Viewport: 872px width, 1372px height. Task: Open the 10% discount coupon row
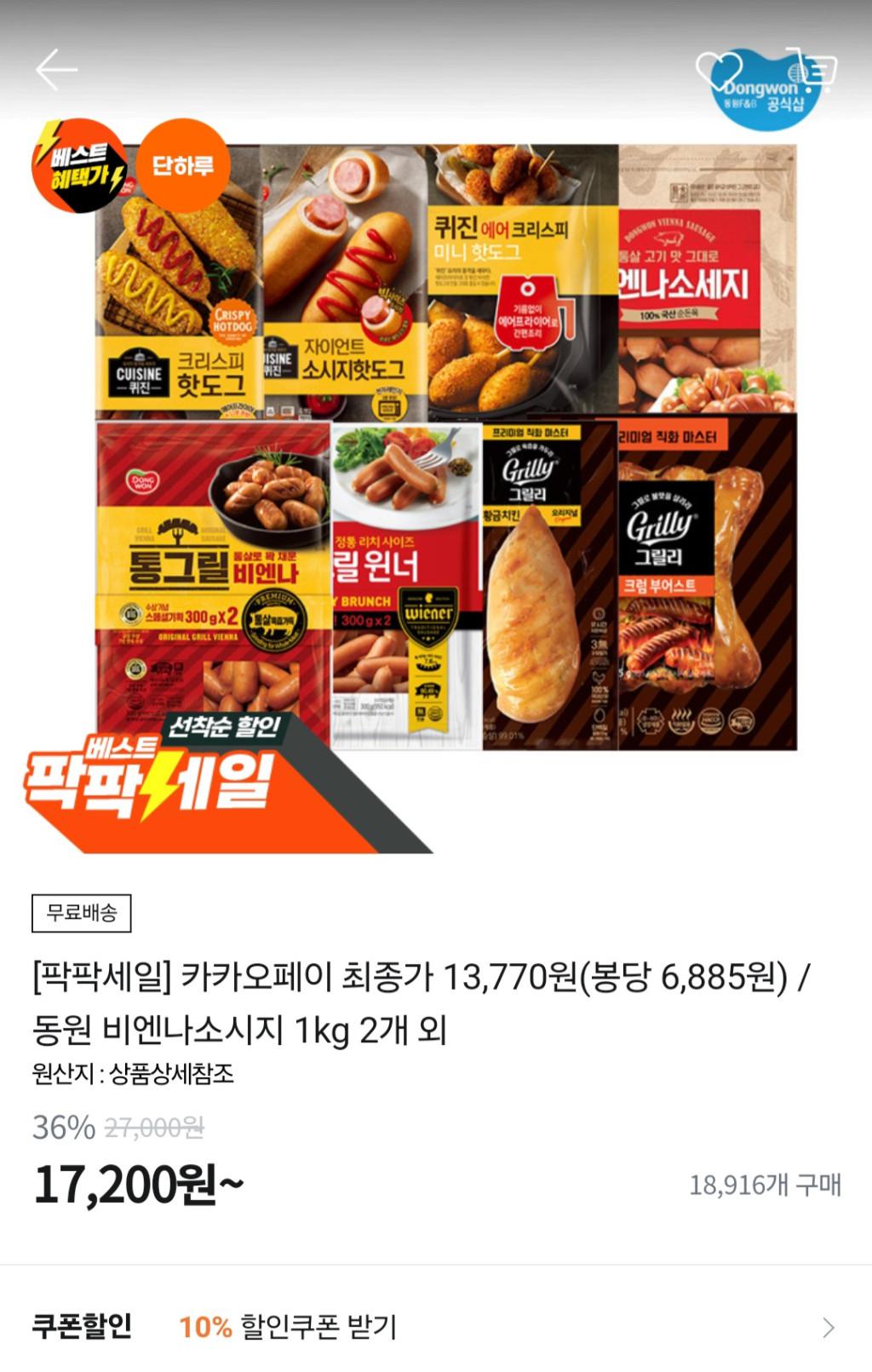[x=435, y=1325]
